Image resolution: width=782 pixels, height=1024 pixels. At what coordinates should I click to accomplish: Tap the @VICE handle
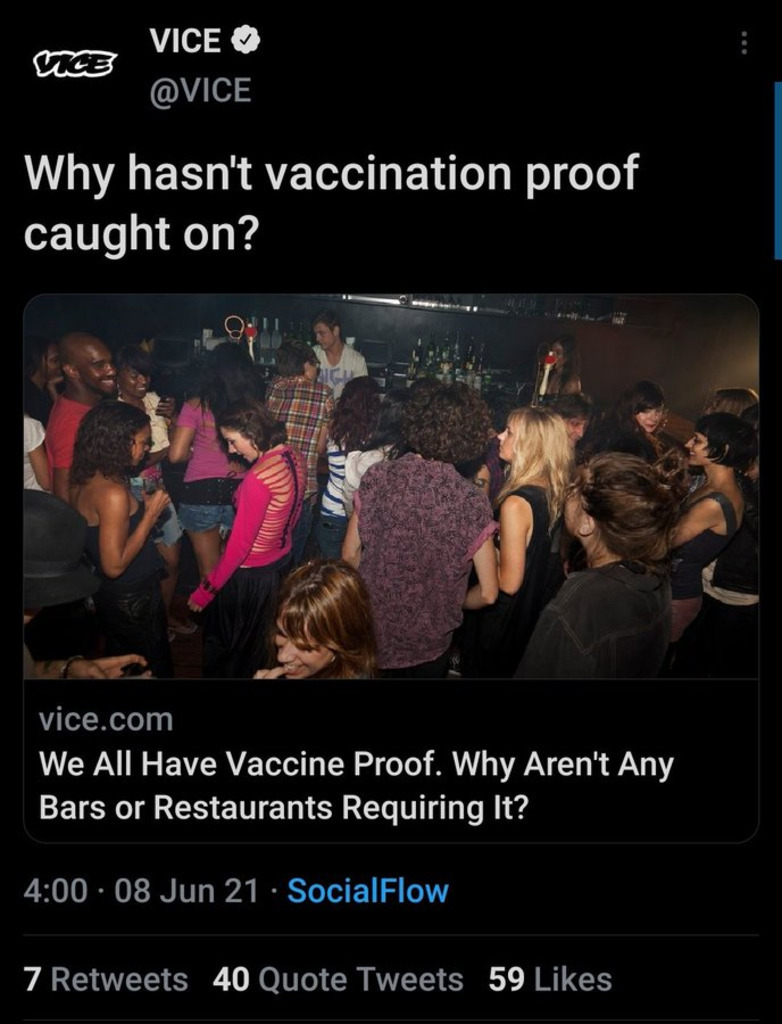(200, 91)
